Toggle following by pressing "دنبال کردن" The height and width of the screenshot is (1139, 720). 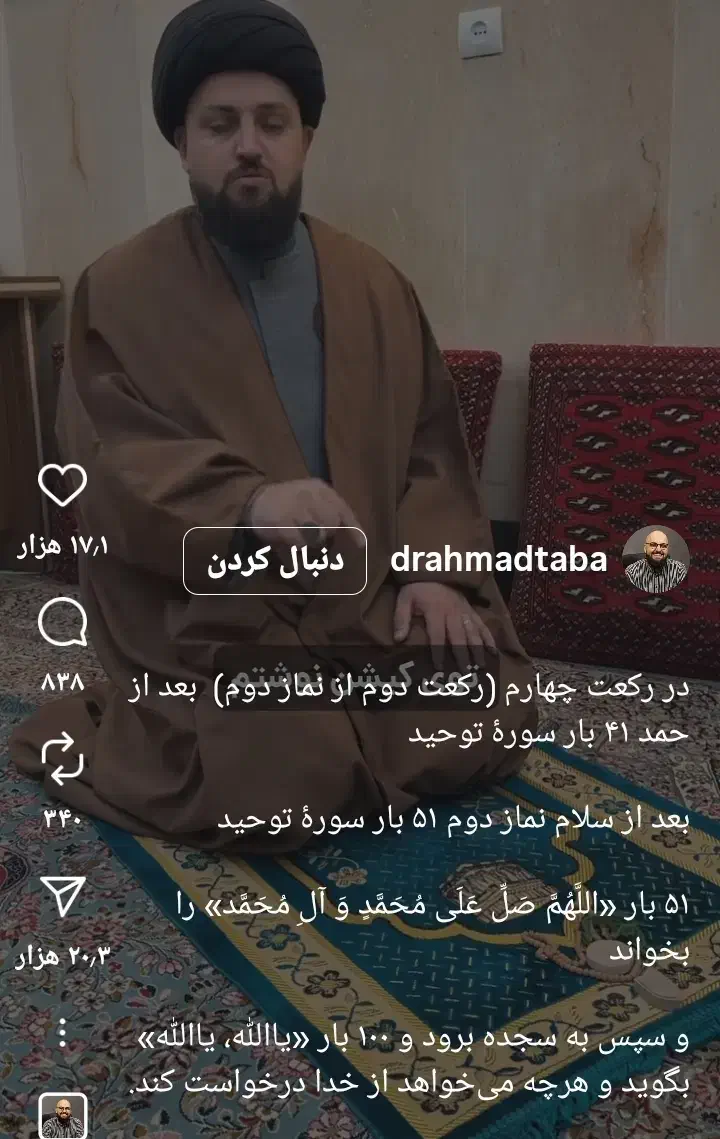273,562
